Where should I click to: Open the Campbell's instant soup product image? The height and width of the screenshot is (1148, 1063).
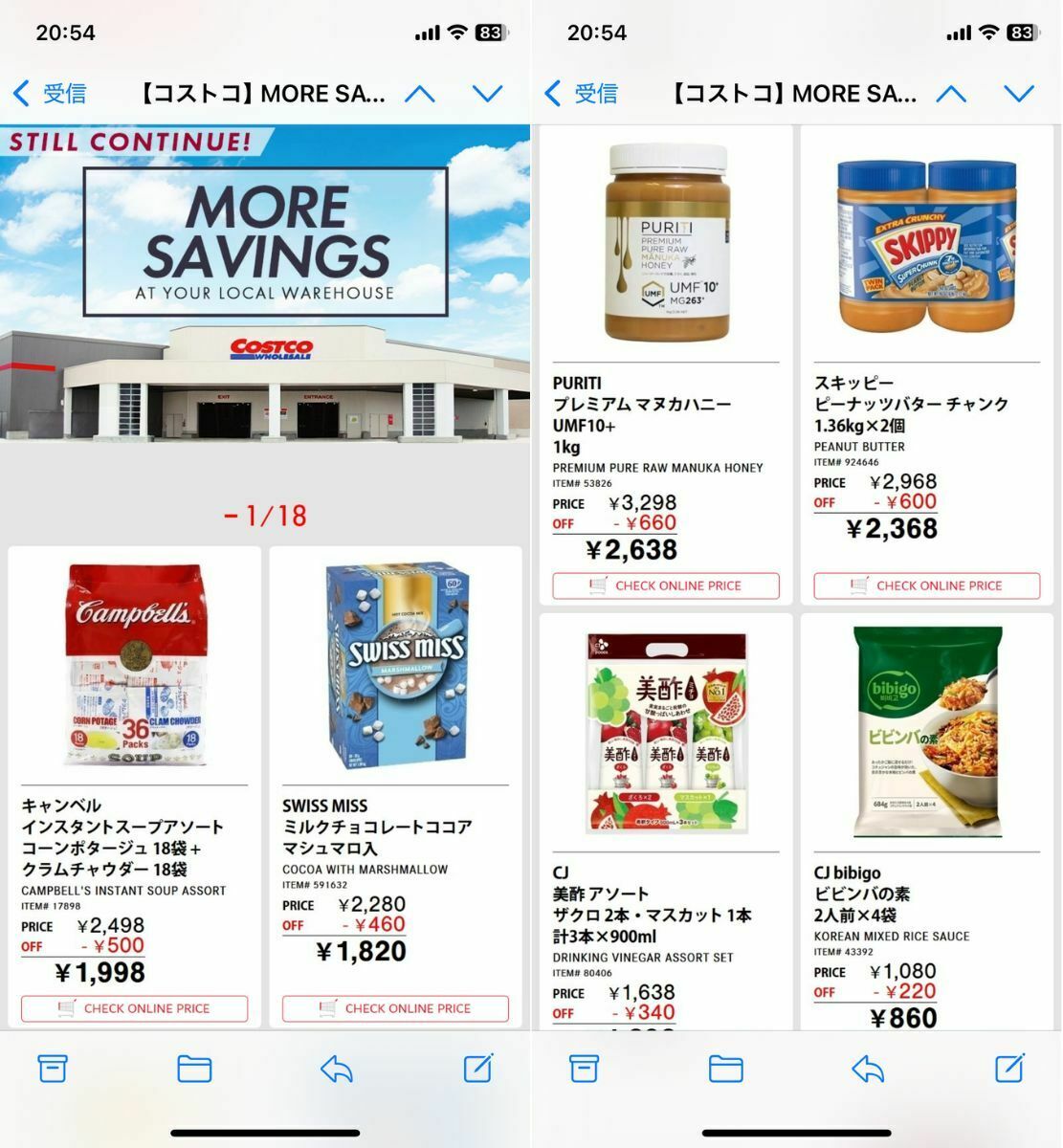[x=134, y=665]
